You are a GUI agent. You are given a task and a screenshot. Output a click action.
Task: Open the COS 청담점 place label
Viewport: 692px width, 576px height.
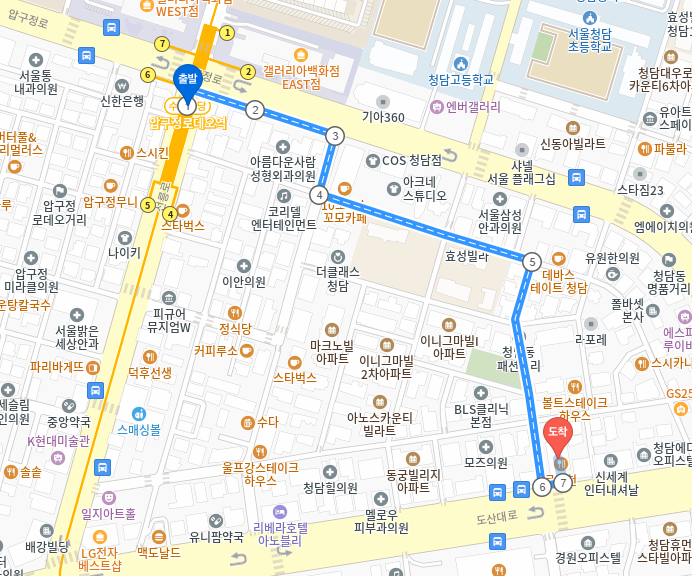[410, 159]
